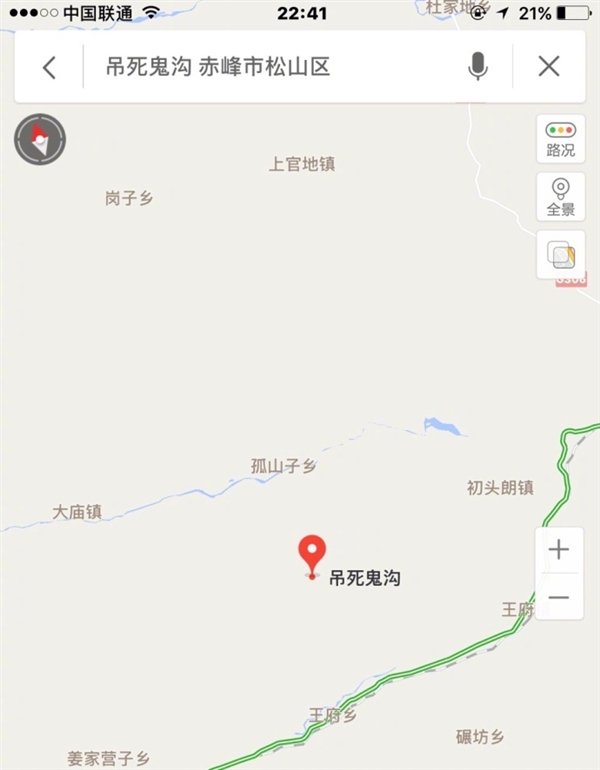This screenshot has width=600, height=770.
Task: Zoom in on the map
Action: pyautogui.click(x=558, y=549)
